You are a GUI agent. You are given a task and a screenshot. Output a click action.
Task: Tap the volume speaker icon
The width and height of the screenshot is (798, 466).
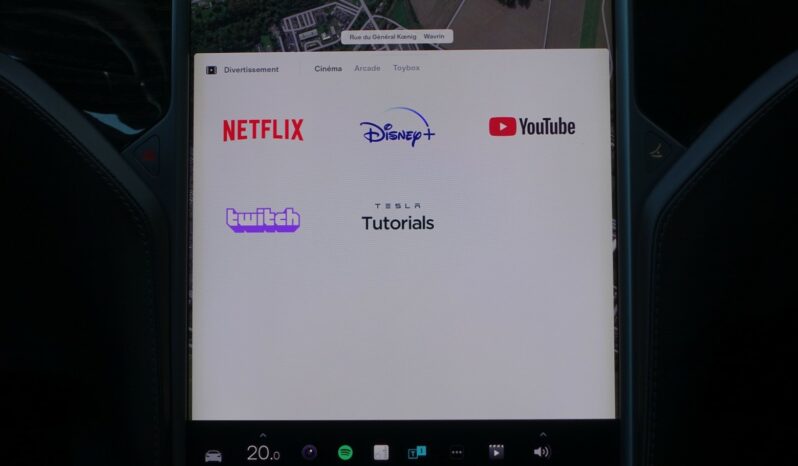pos(541,452)
